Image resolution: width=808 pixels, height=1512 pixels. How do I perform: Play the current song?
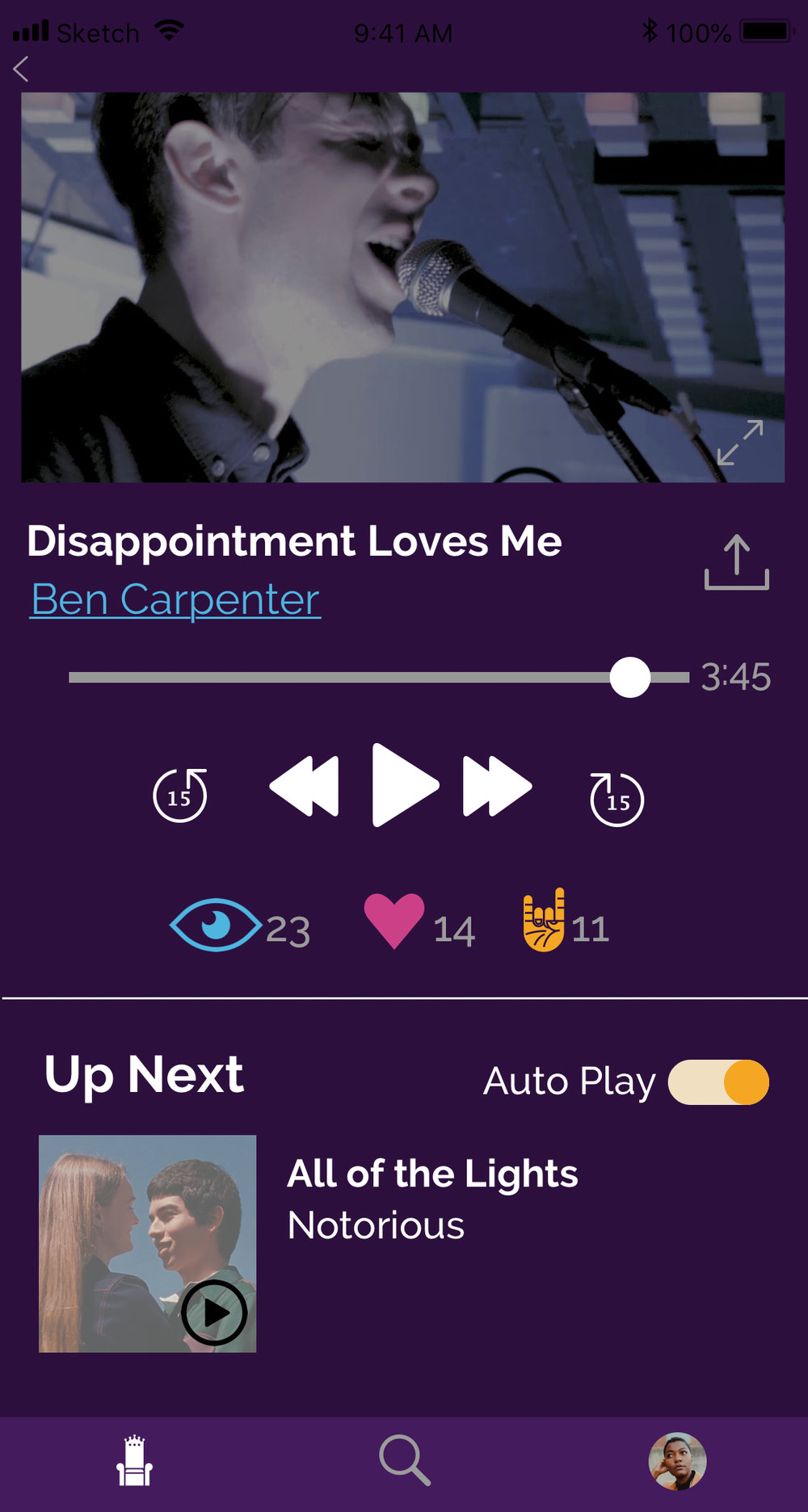tap(405, 785)
